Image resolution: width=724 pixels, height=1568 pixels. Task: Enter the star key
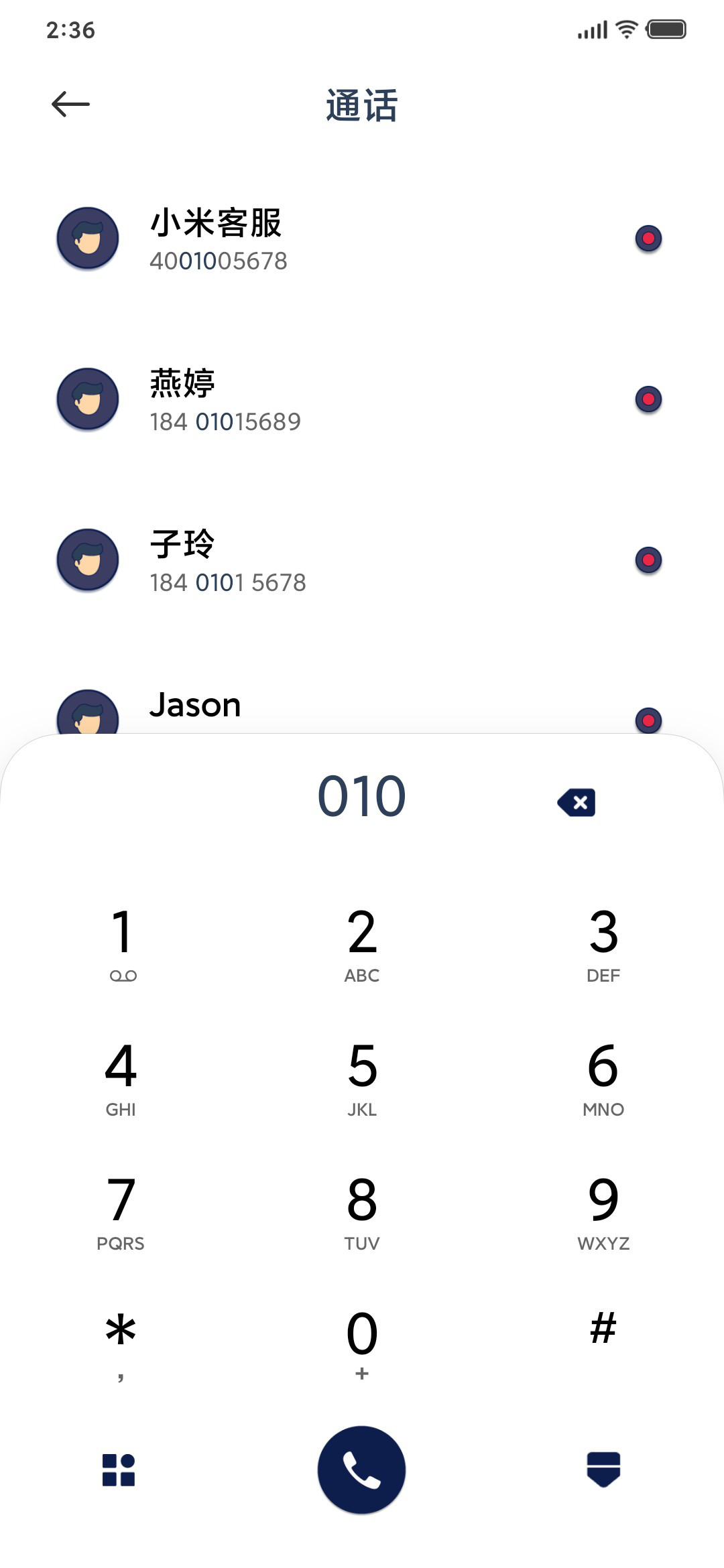pyautogui.click(x=121, y=1344)
